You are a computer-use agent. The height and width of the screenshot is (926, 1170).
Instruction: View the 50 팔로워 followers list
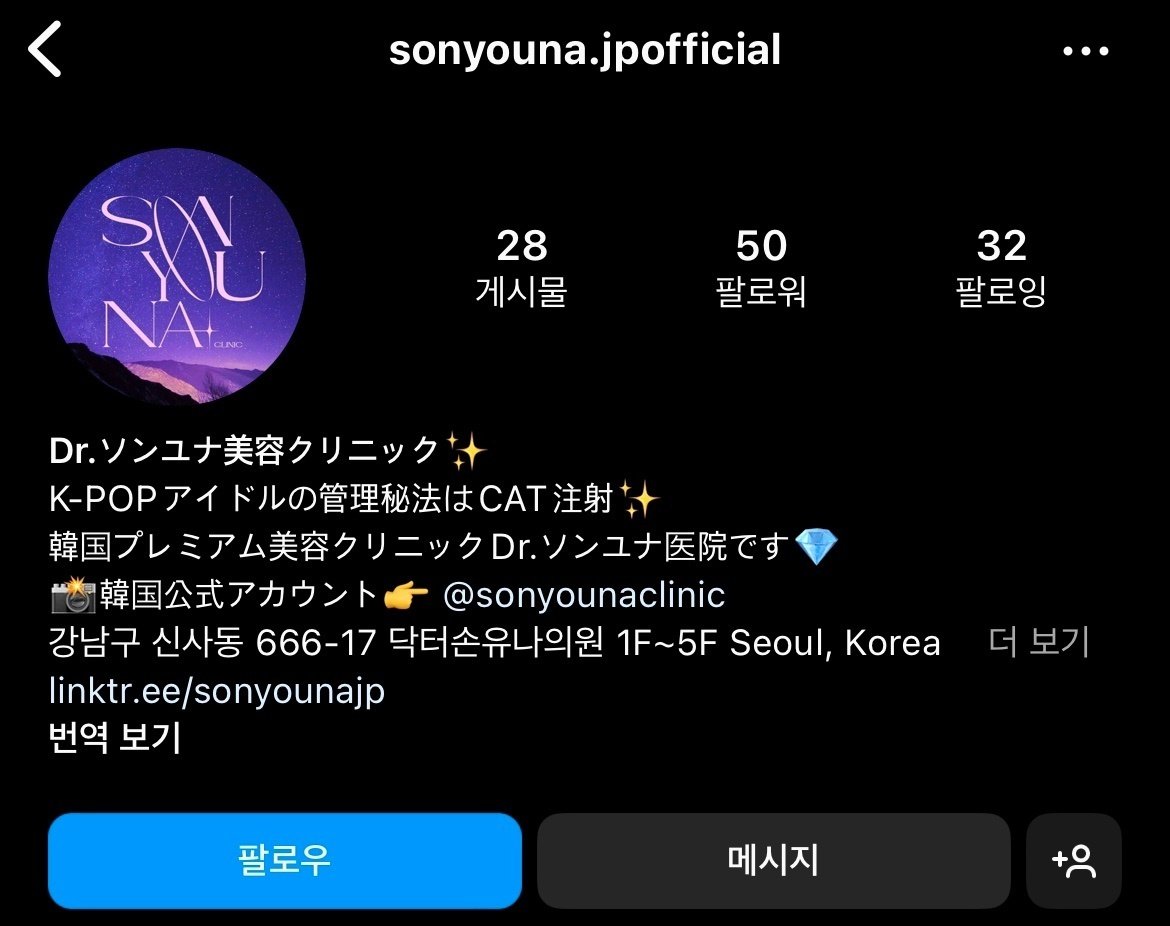(761, 266)
